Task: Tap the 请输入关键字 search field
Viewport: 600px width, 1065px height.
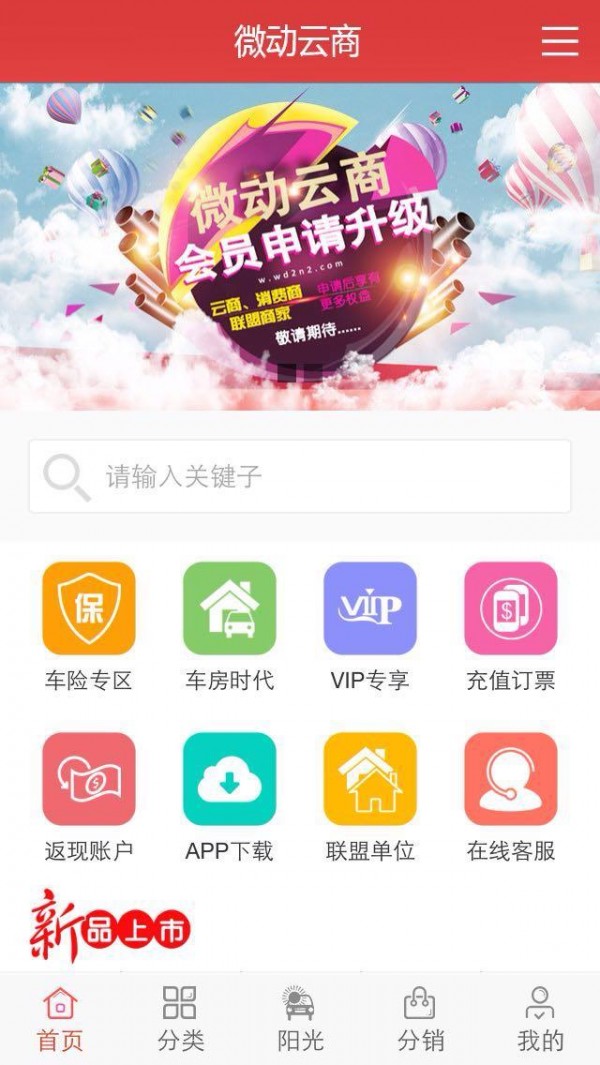Action: [x=300, y=476]
